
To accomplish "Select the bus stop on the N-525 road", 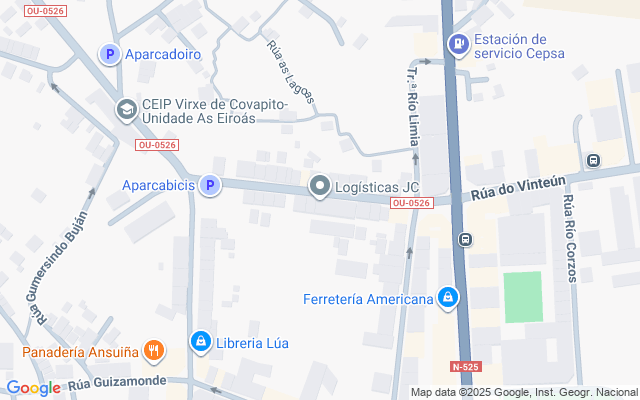I will click(466, 239).
